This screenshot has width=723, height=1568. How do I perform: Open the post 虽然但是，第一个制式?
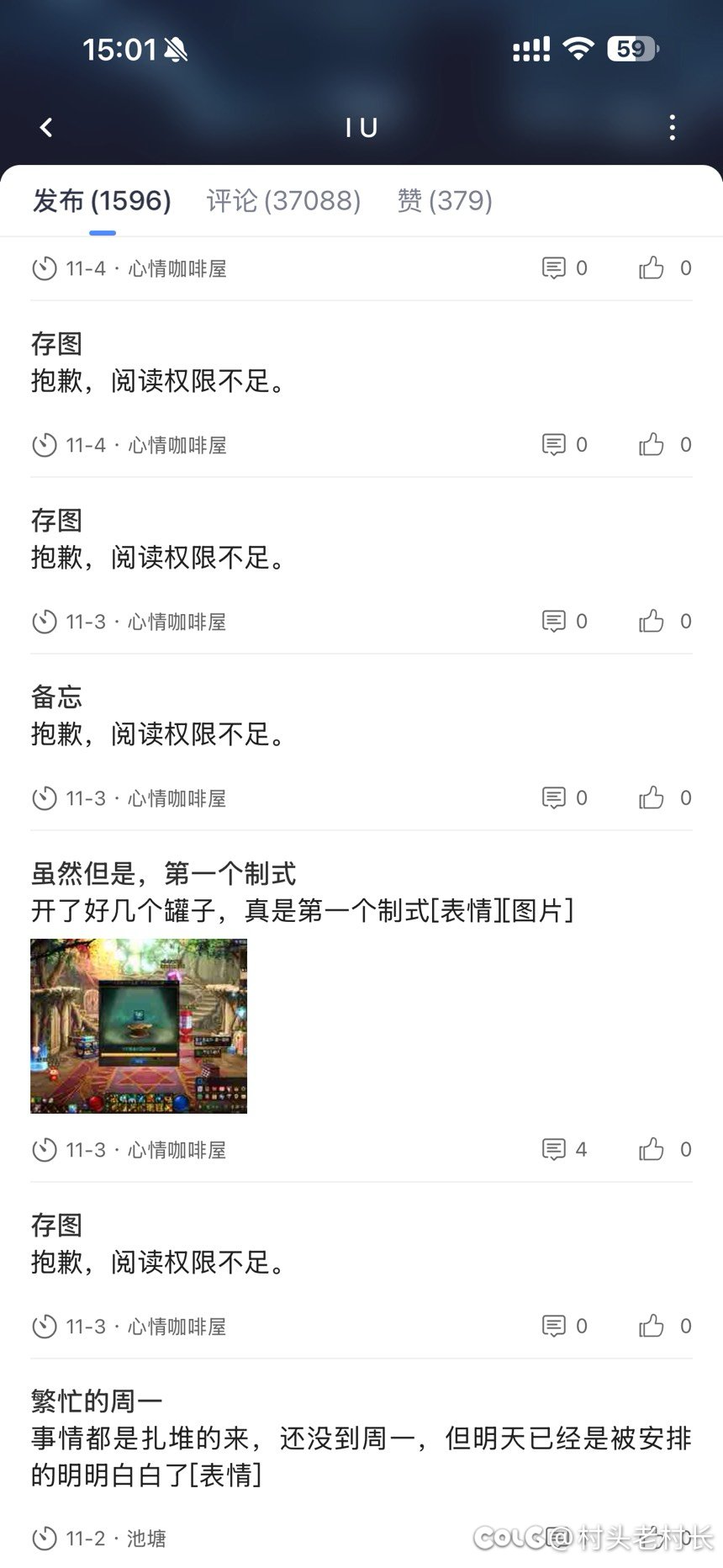tap(164, 874)
